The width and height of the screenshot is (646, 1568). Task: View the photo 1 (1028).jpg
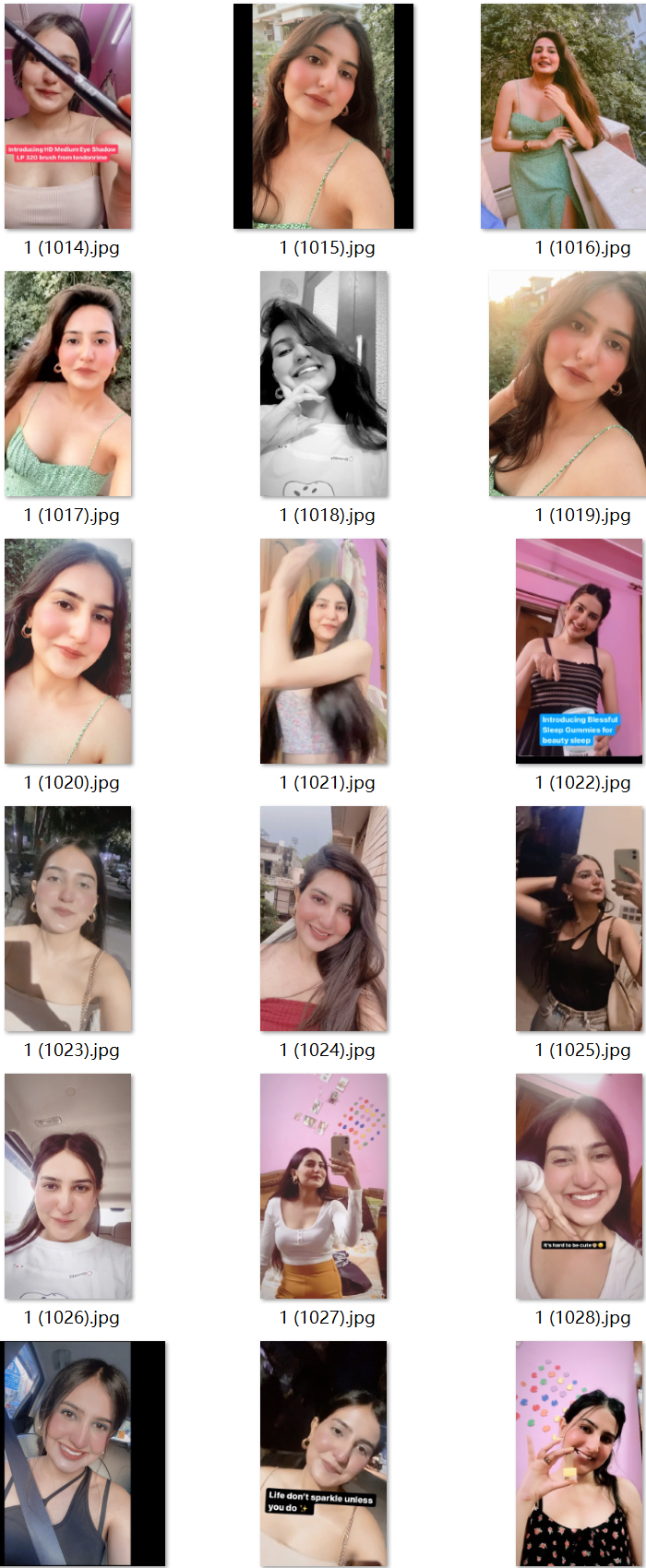click(579, 1186)
